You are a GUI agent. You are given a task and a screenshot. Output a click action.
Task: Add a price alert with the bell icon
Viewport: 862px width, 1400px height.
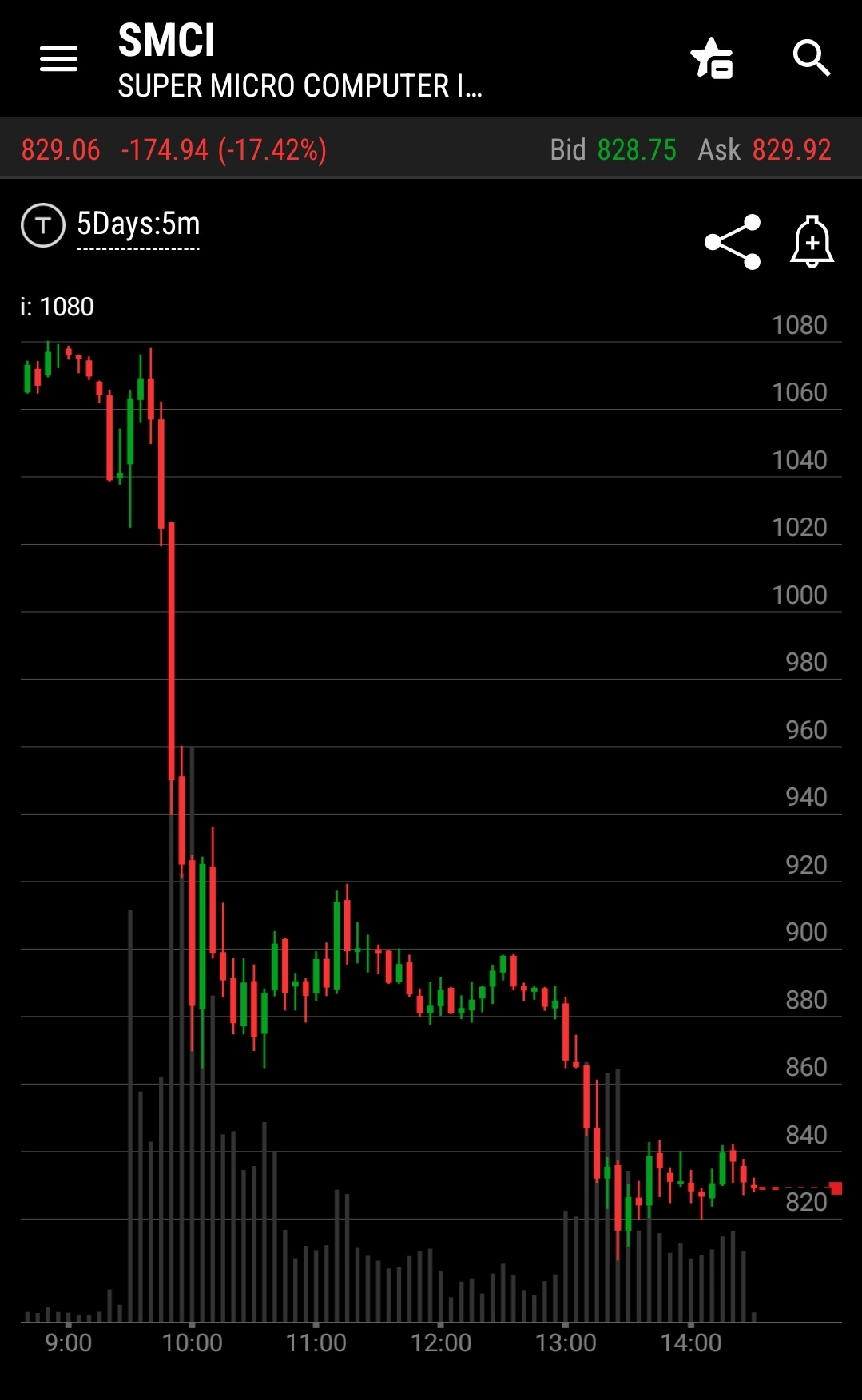pyautogui.click(x=812, y=241)
